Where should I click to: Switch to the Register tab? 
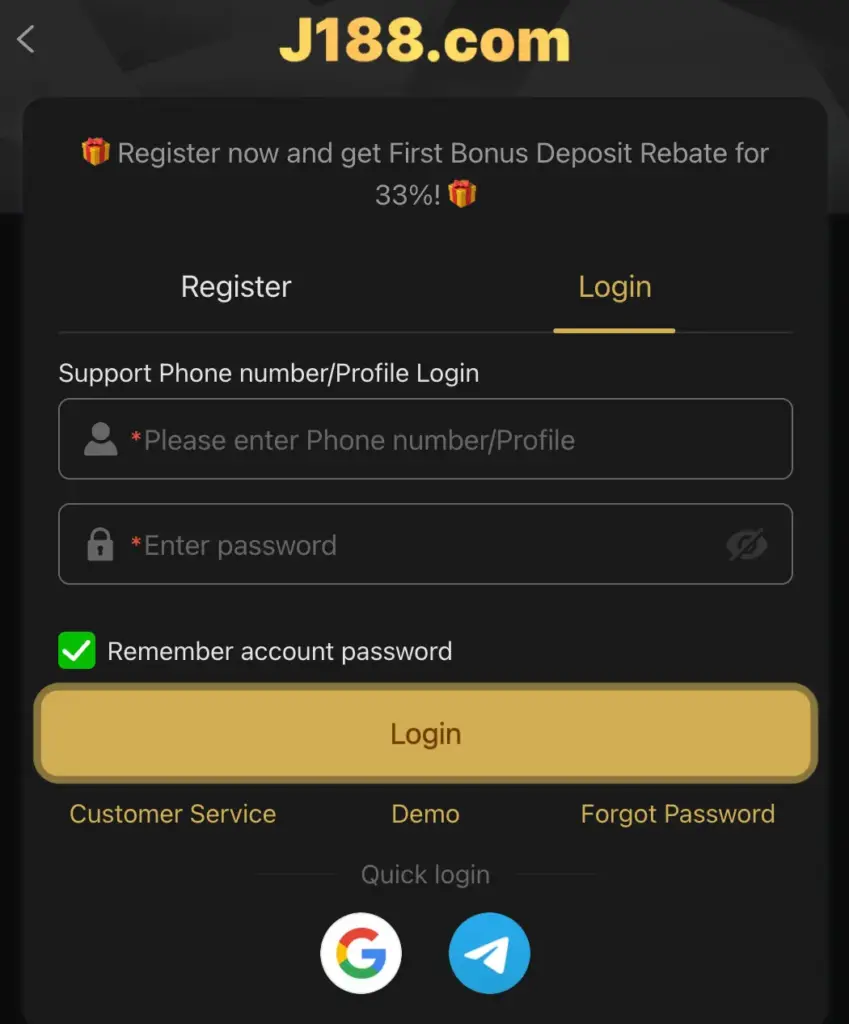(235, 287)
